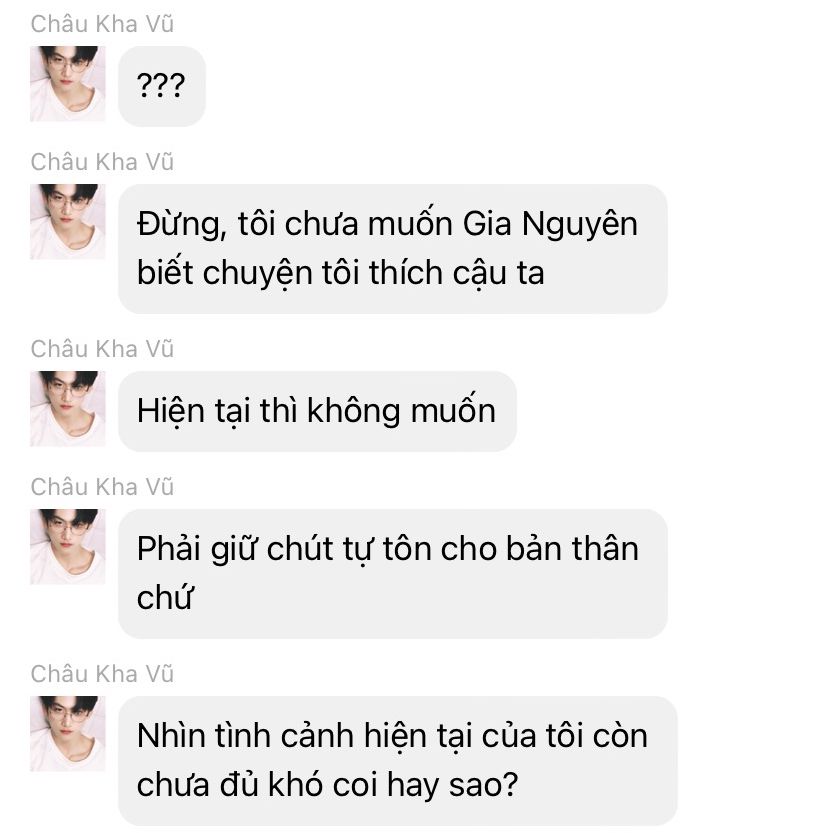The width and height of the screenshot is (828, 833).
Task: View the profile picture beside 'Hiện tại thì không muốn'
Action: 67,409
